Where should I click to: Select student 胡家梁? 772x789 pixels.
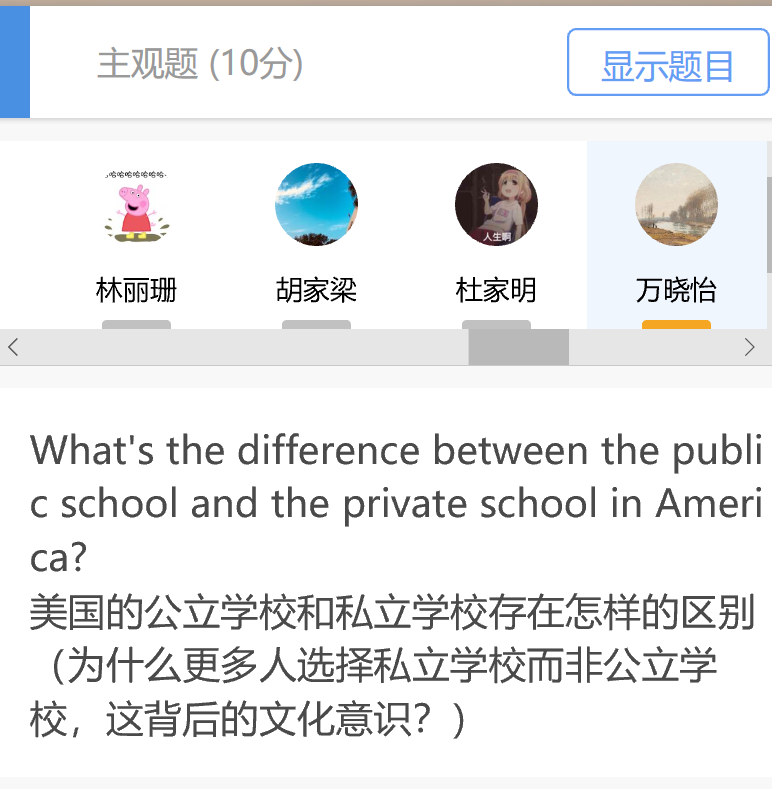(x=316, y=236)
